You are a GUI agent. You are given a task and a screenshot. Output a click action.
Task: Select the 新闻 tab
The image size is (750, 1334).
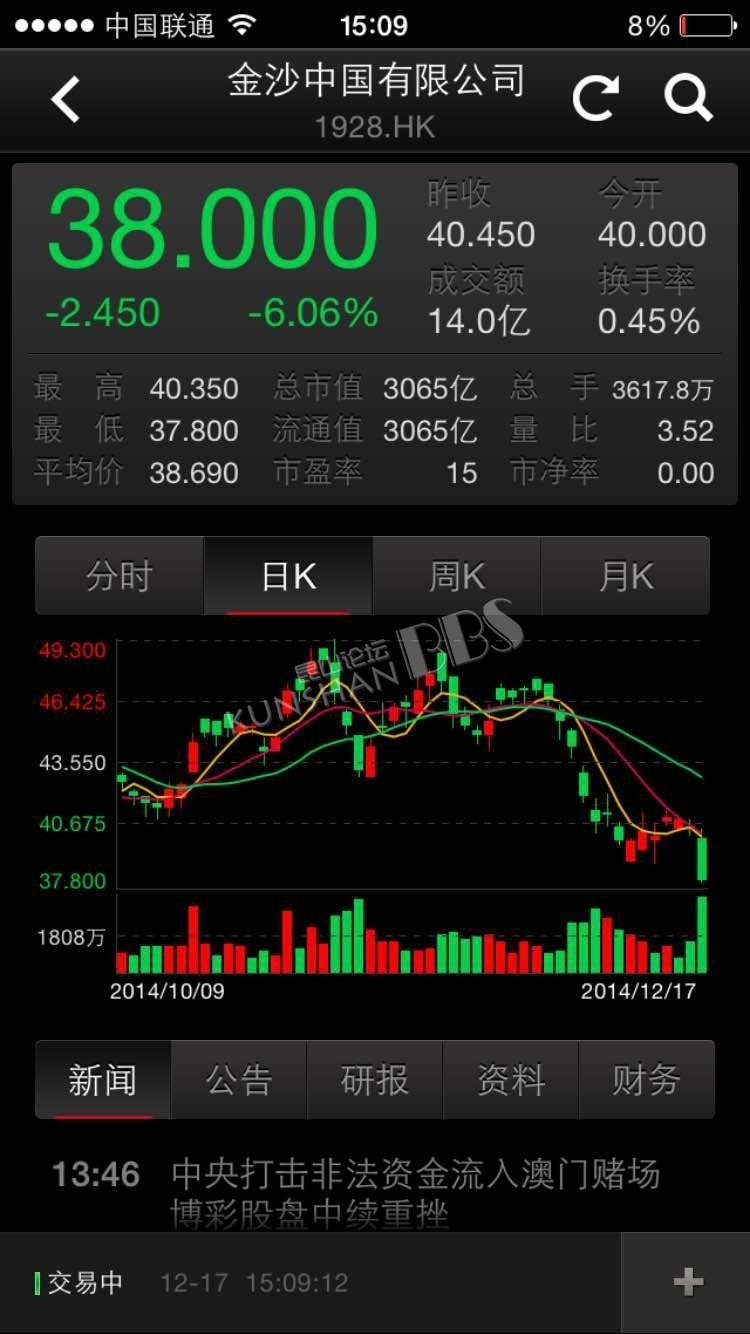(103, 1080)
